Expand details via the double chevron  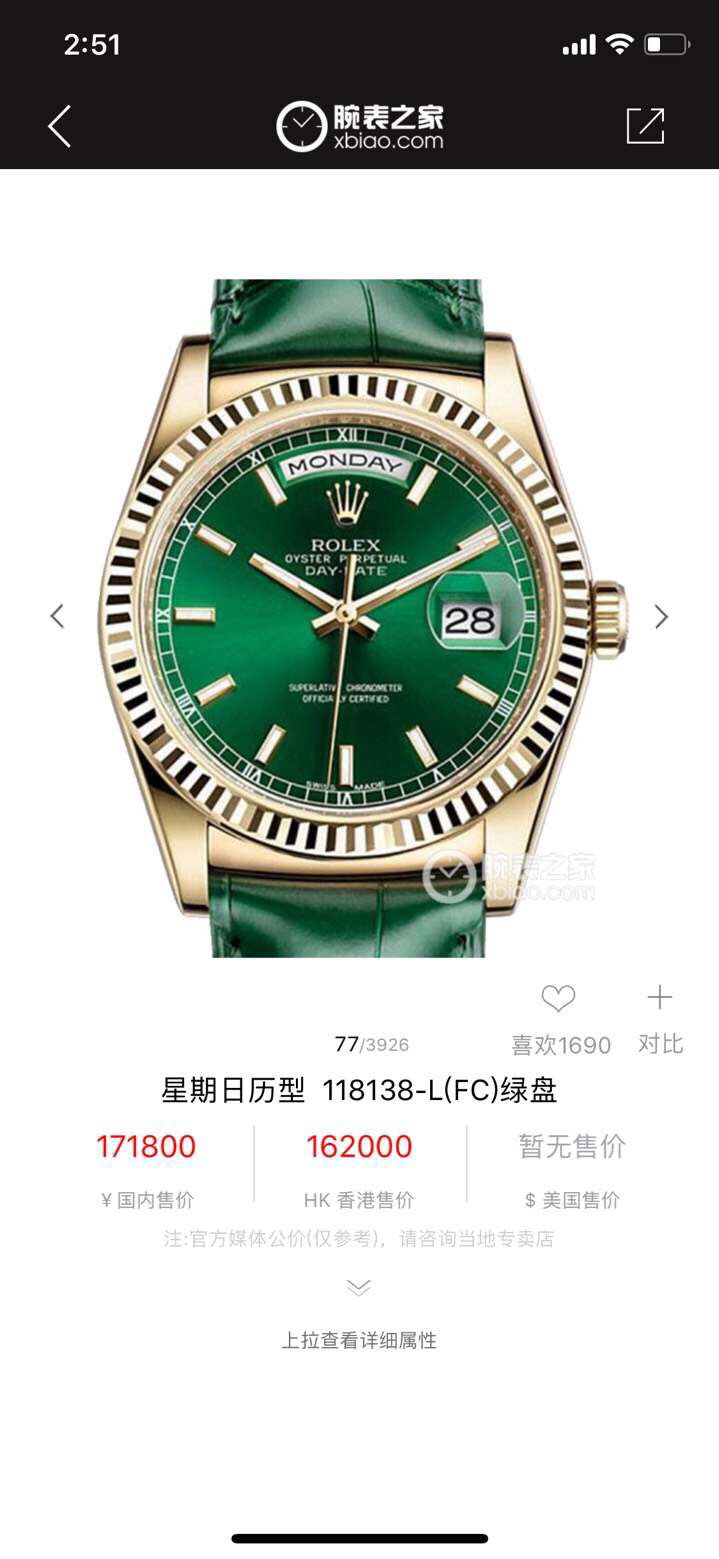(x=359, y=1288)
